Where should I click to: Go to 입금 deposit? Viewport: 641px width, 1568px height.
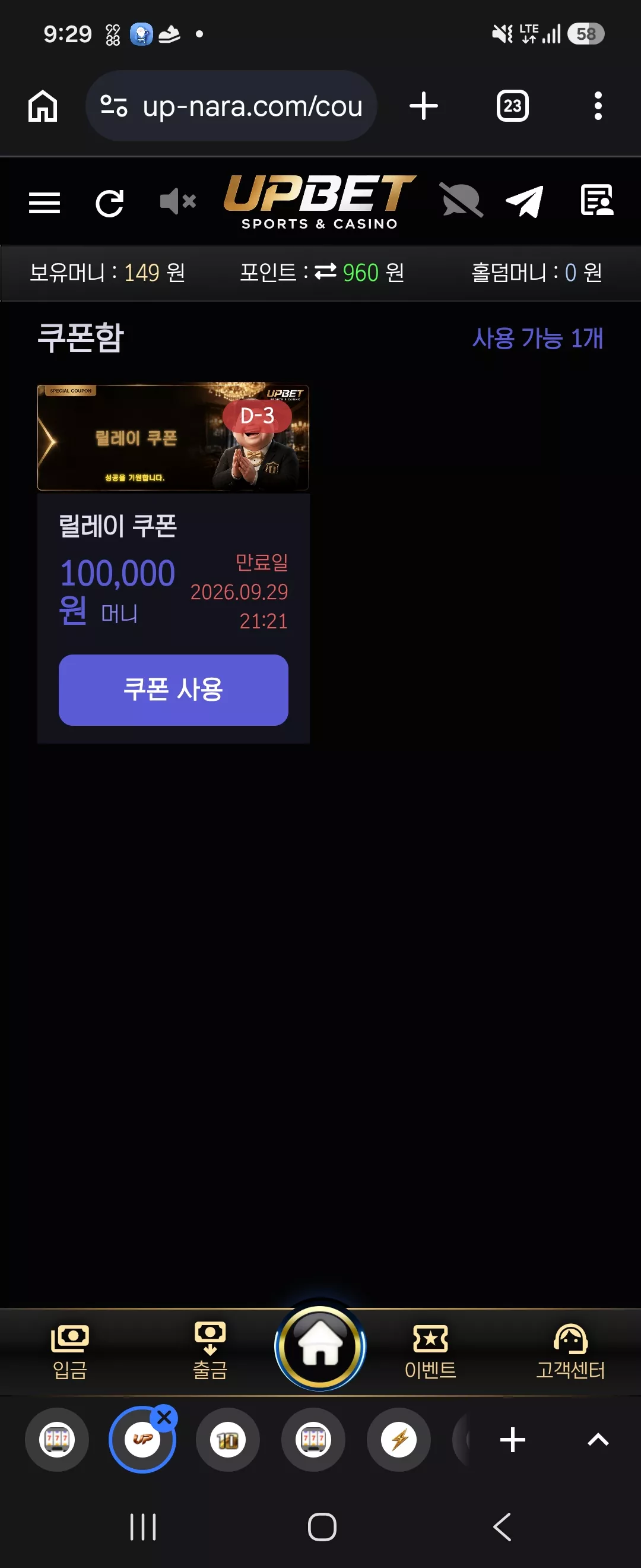coord(70,1352)
